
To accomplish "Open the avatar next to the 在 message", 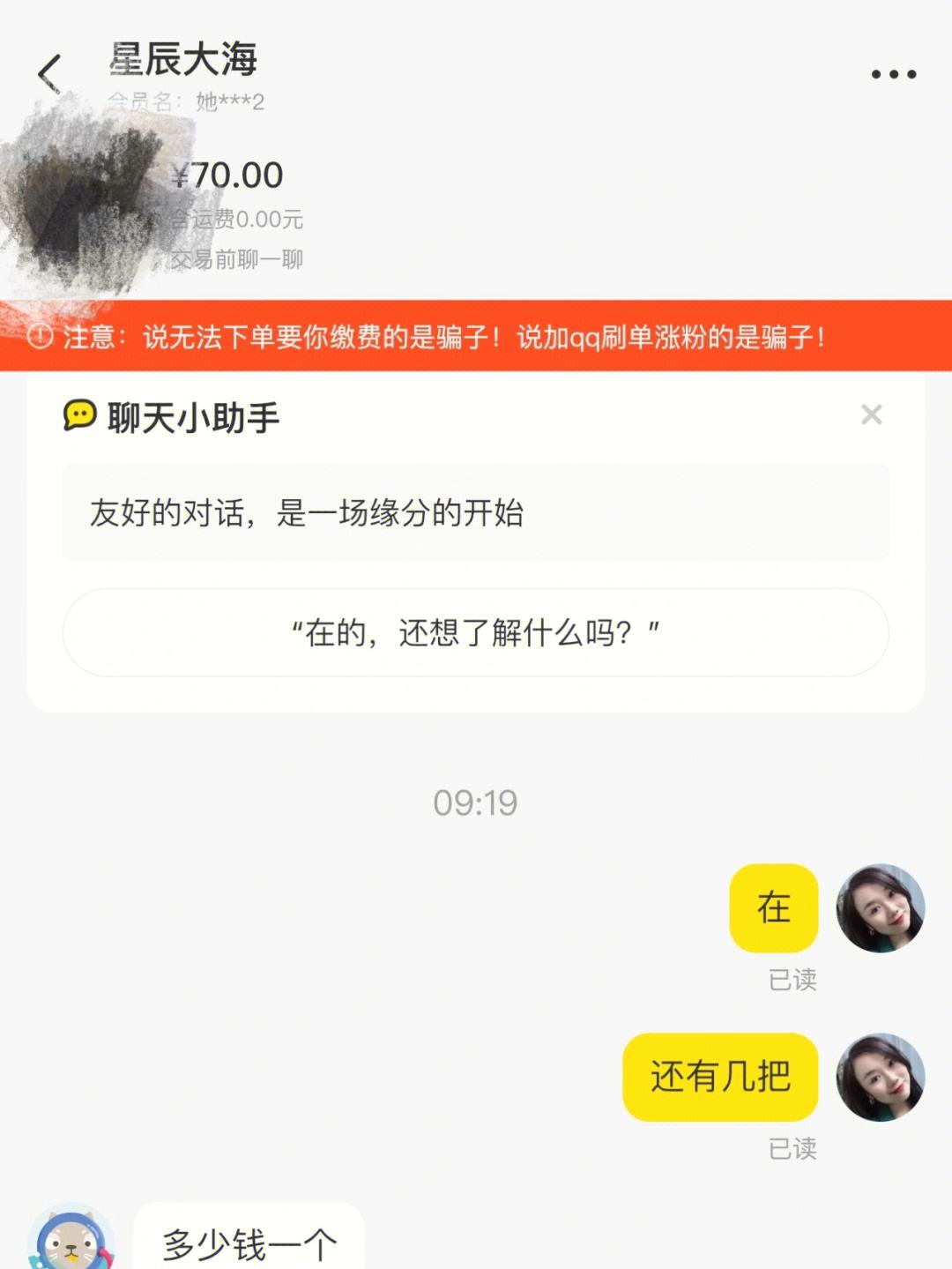I will coord(880,907).
